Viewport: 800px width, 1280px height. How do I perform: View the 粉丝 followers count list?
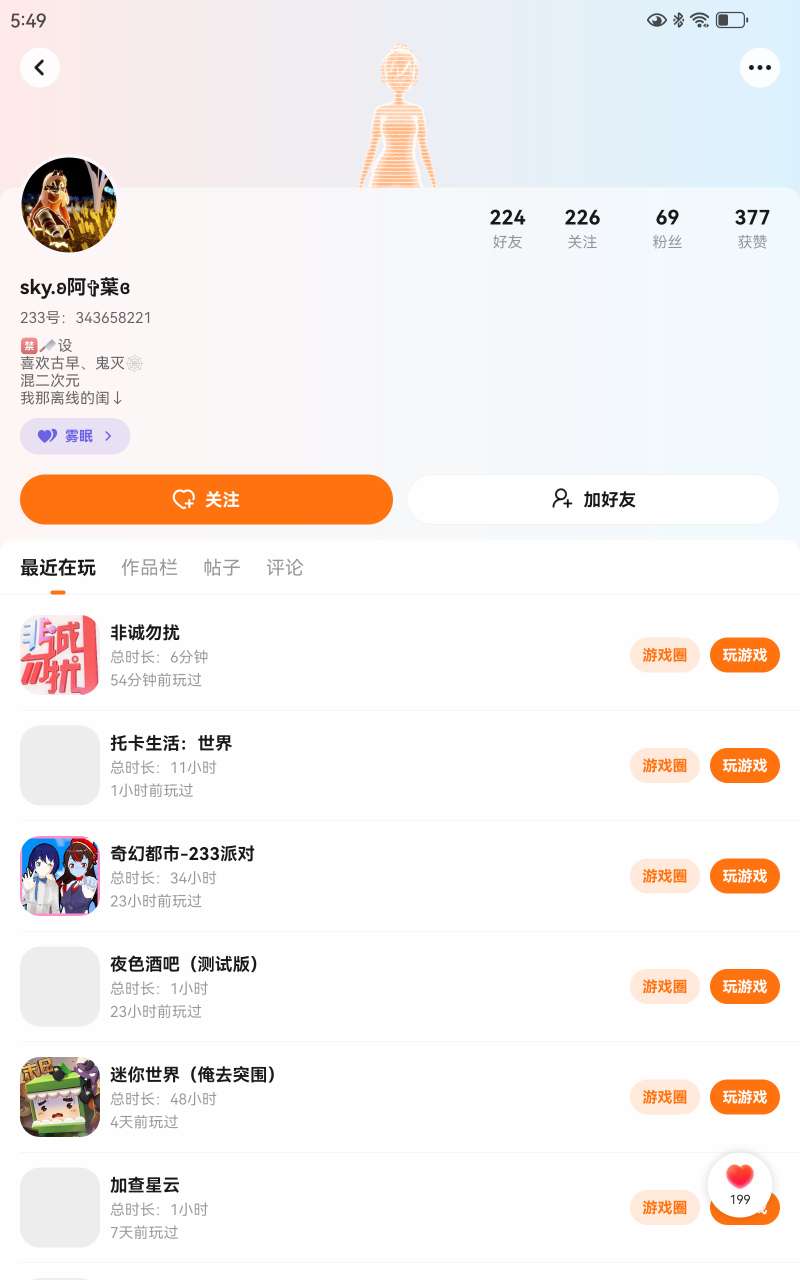667,228
